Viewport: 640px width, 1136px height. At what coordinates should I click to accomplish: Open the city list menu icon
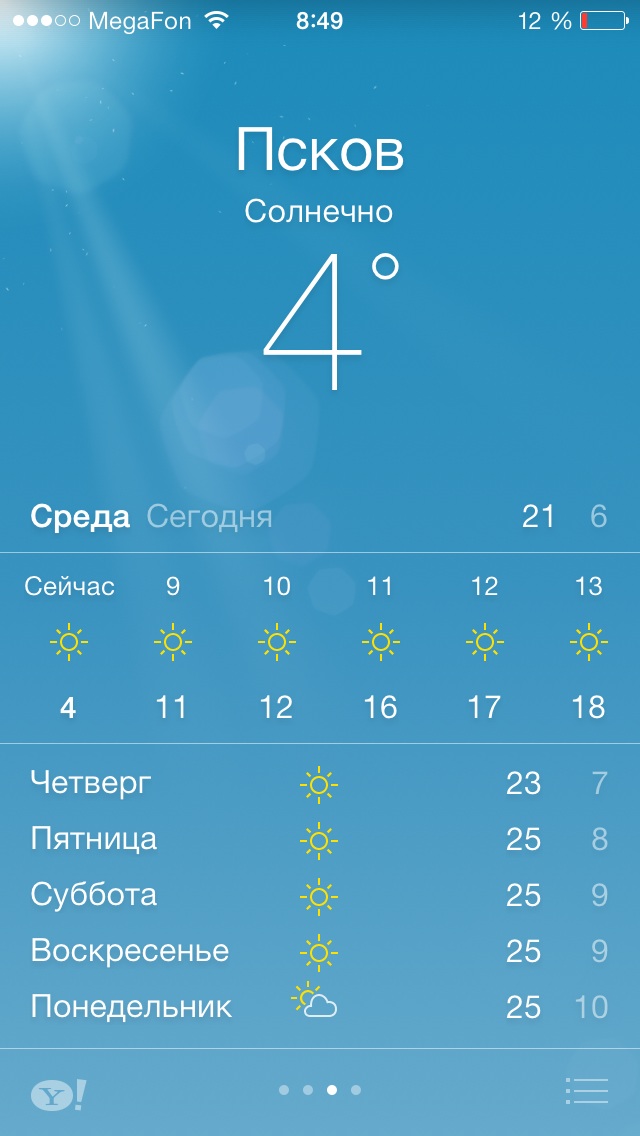pos(586,1090)
